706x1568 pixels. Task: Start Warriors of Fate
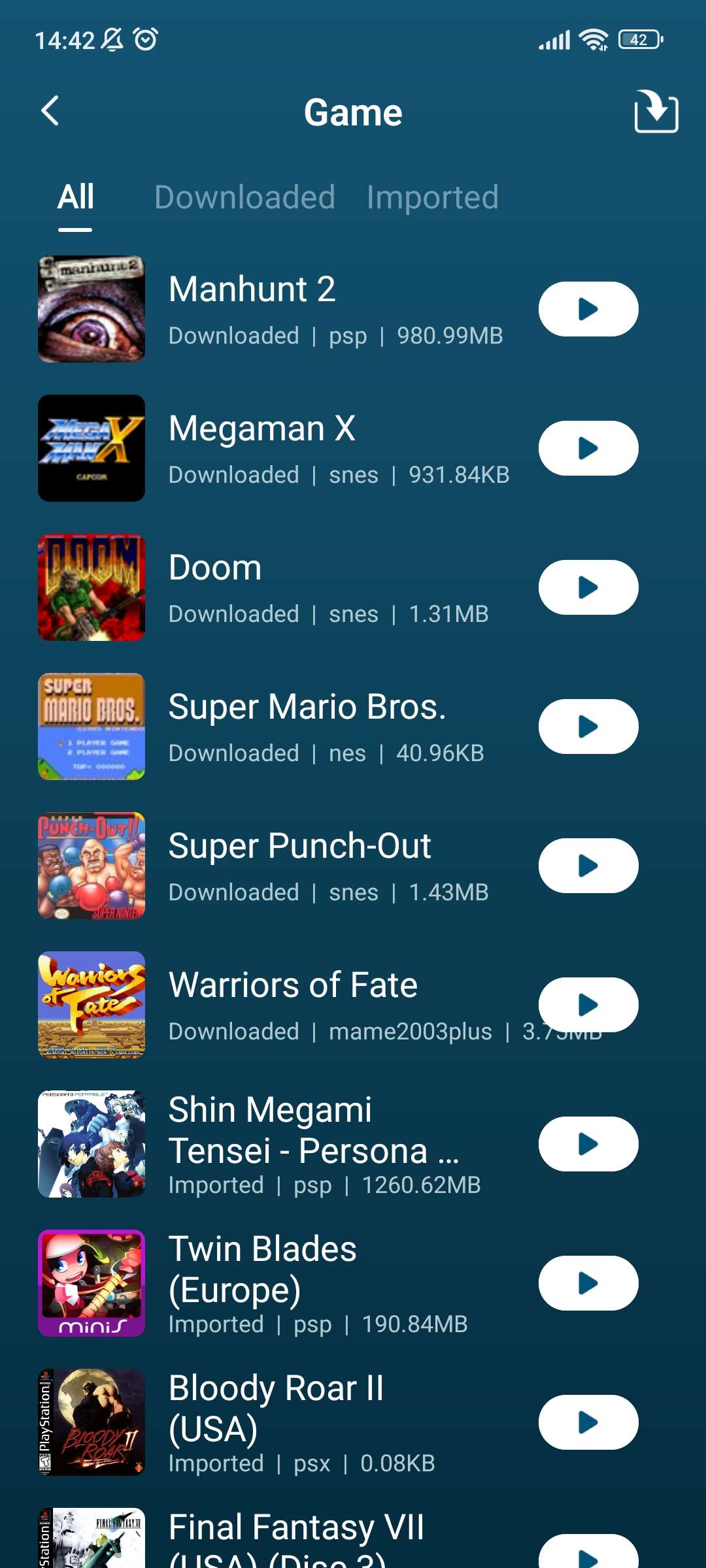click(x=588, y=1005)
